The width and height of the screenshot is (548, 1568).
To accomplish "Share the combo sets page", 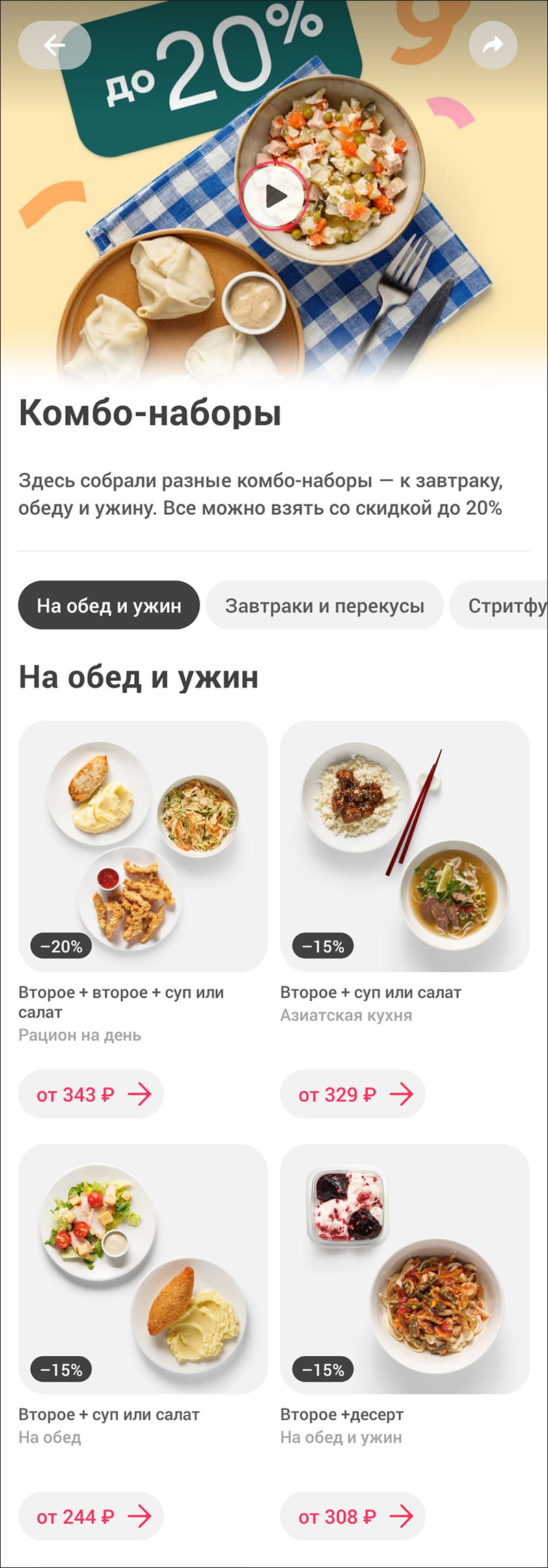I will (x=493, y=45).
